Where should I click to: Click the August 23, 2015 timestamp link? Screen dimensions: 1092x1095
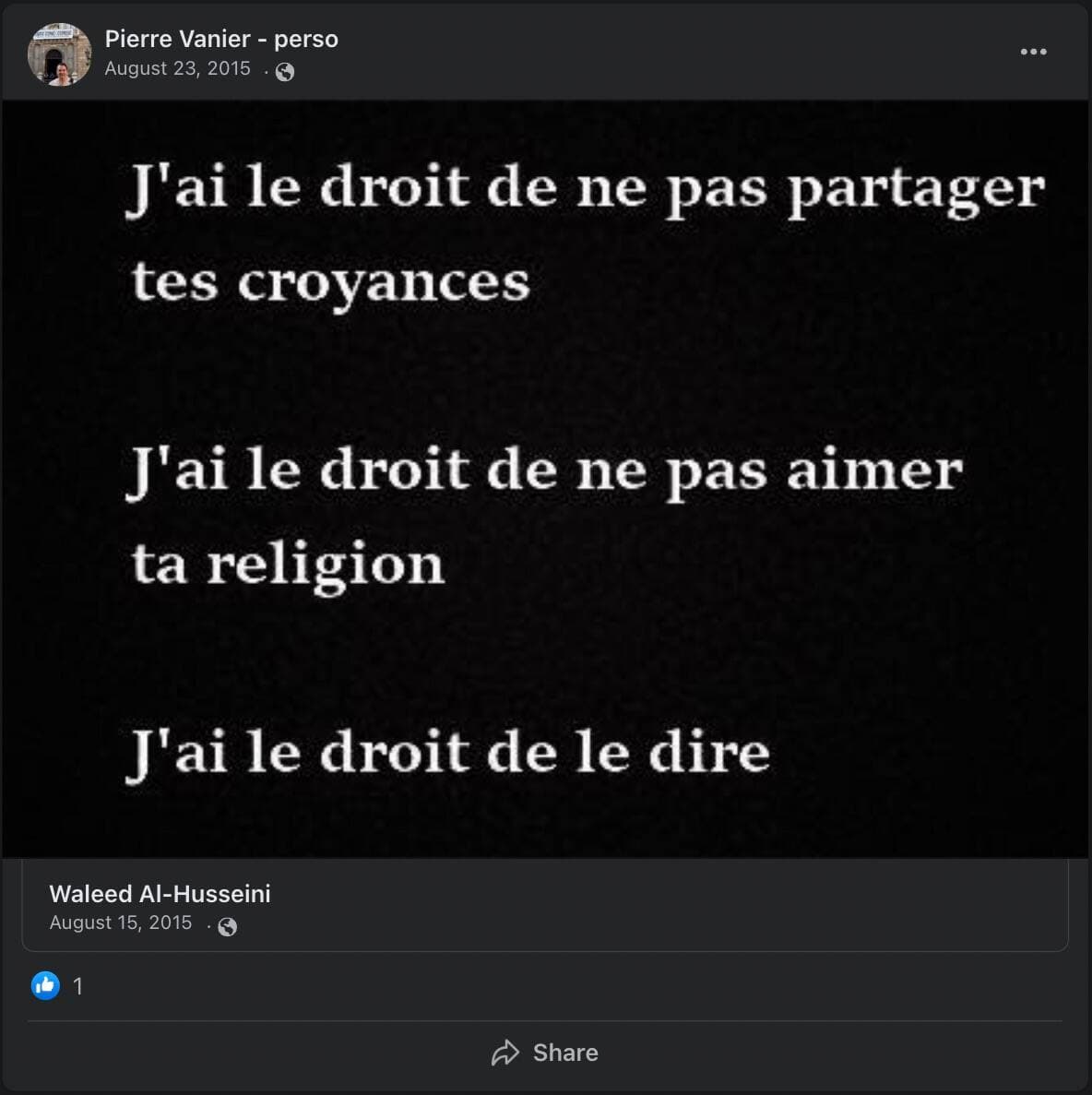point(178,68)
